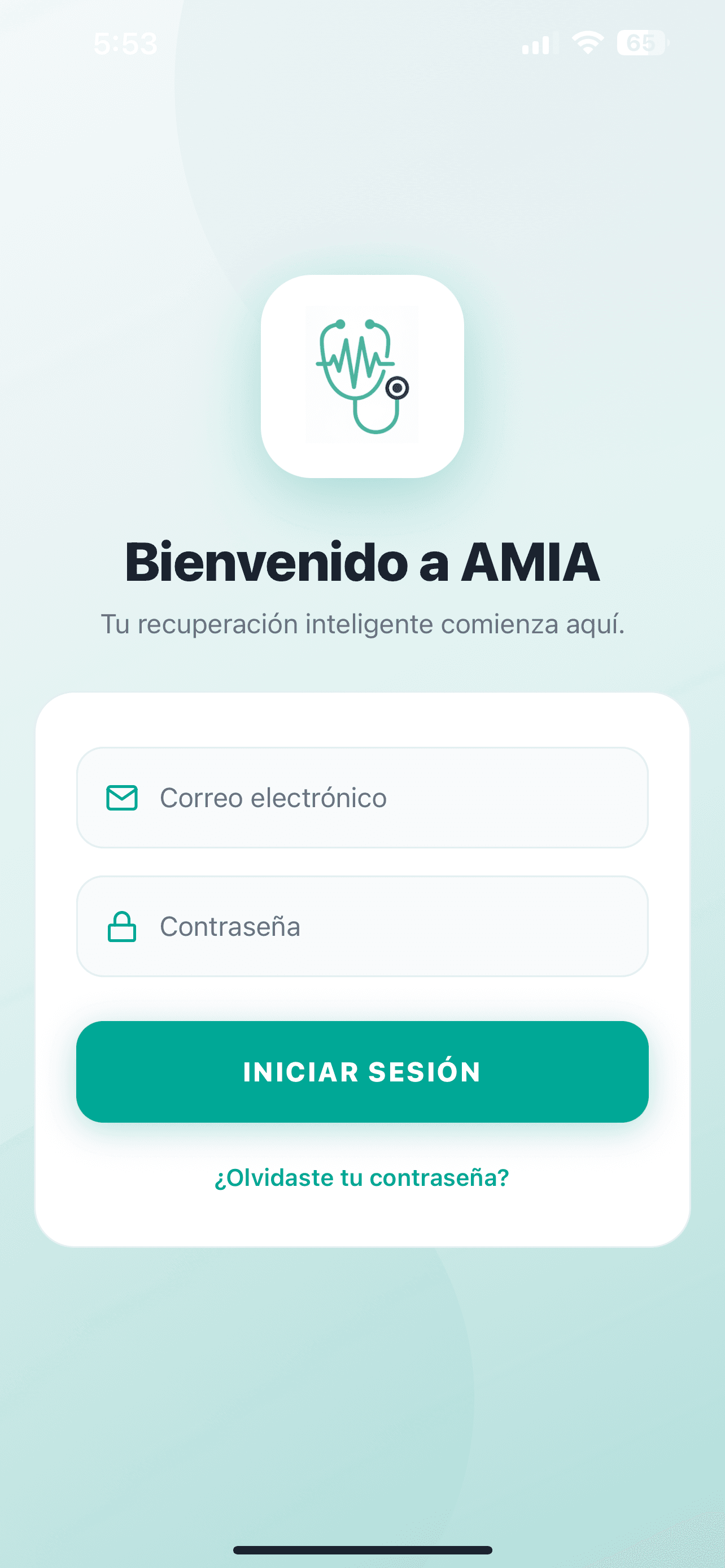The image size is (725, 1568).
Task: Select the Contraseña input field
Action: click(362, 926)
